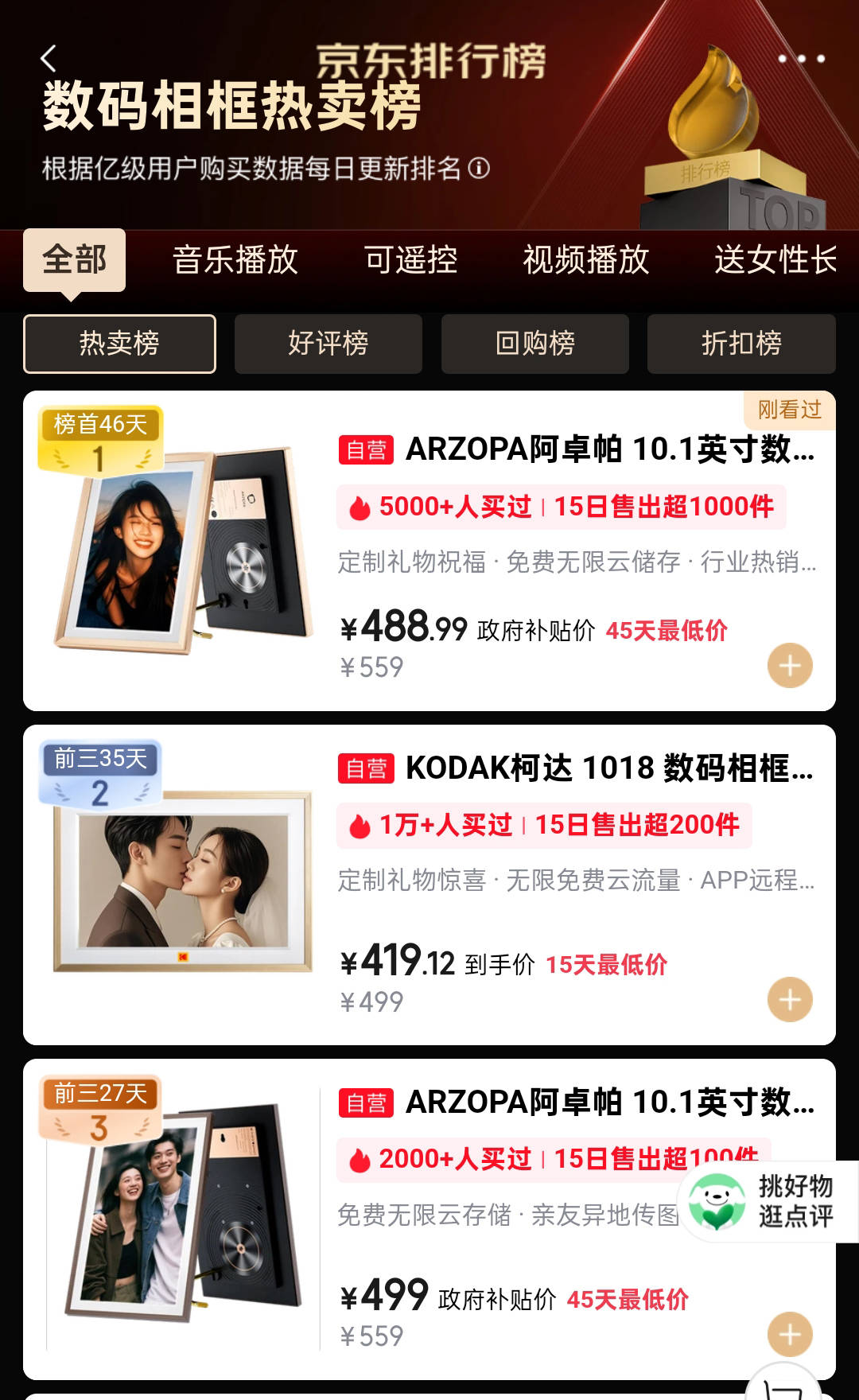Select the 全部 category tab
This screenshot has height=1400, width=859.
[74, 260]
